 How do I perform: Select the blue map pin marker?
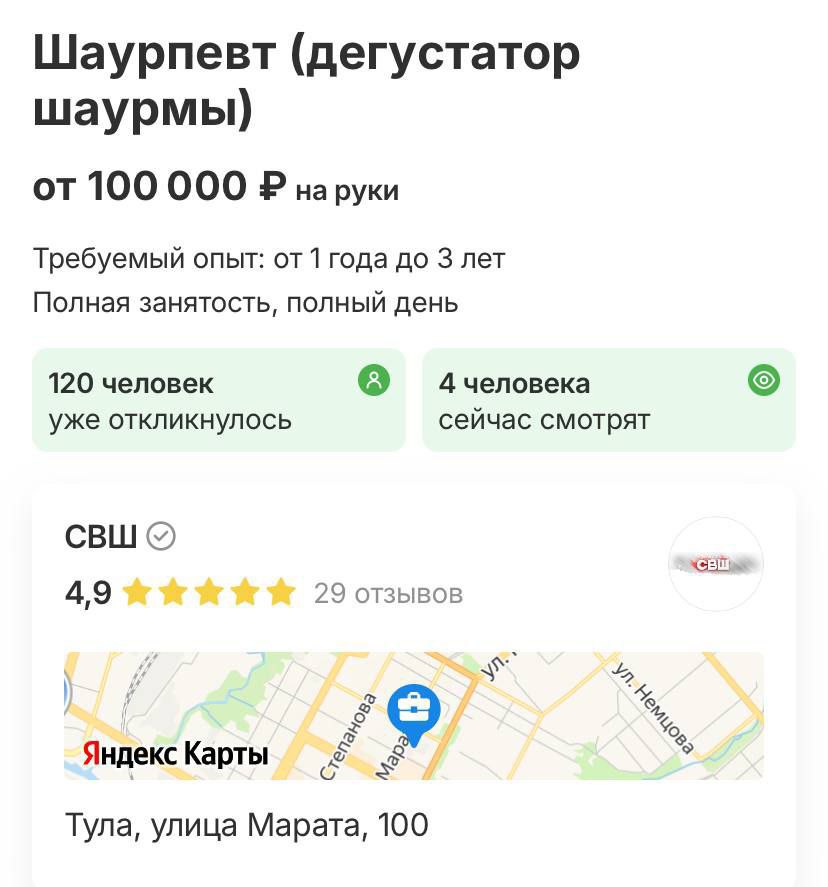tap(416, 706)
